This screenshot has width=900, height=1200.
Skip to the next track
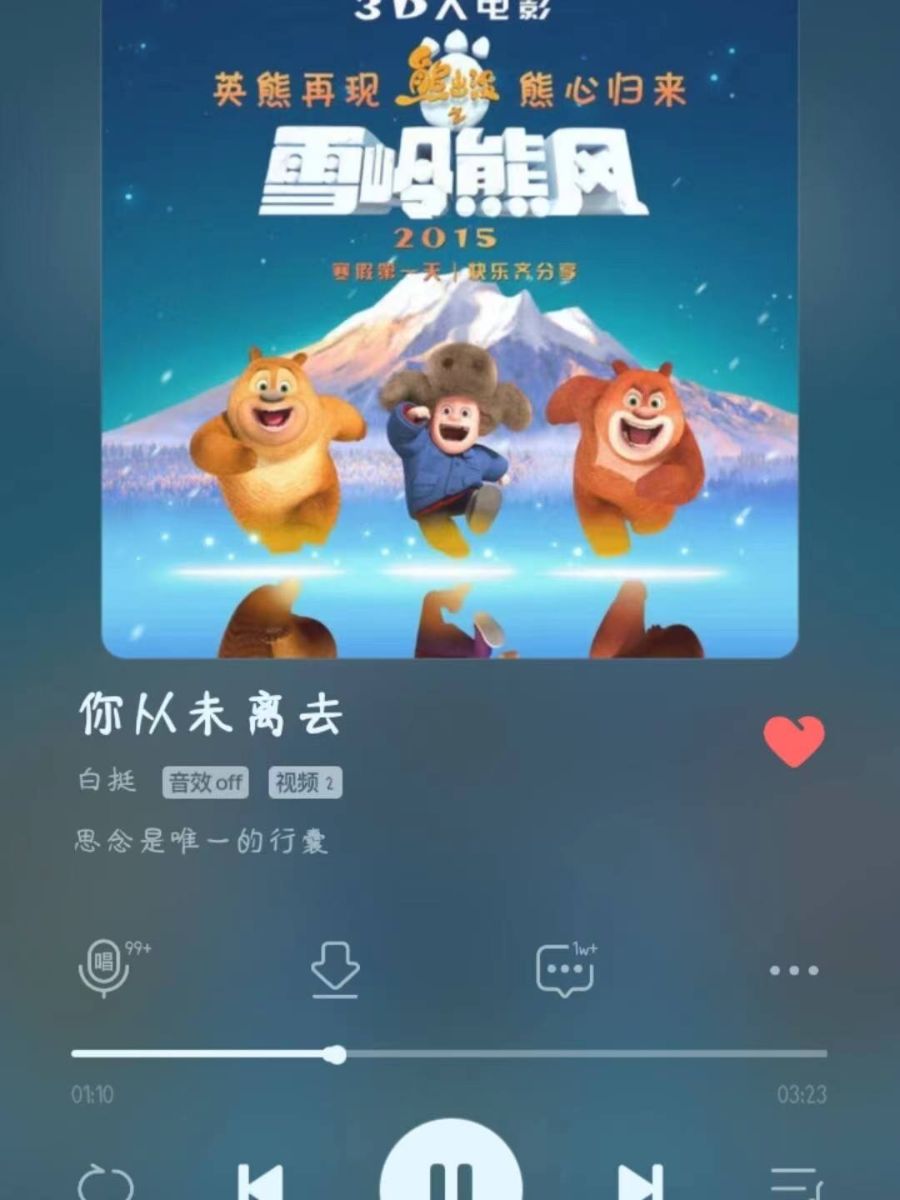(x=639, y=1183)
